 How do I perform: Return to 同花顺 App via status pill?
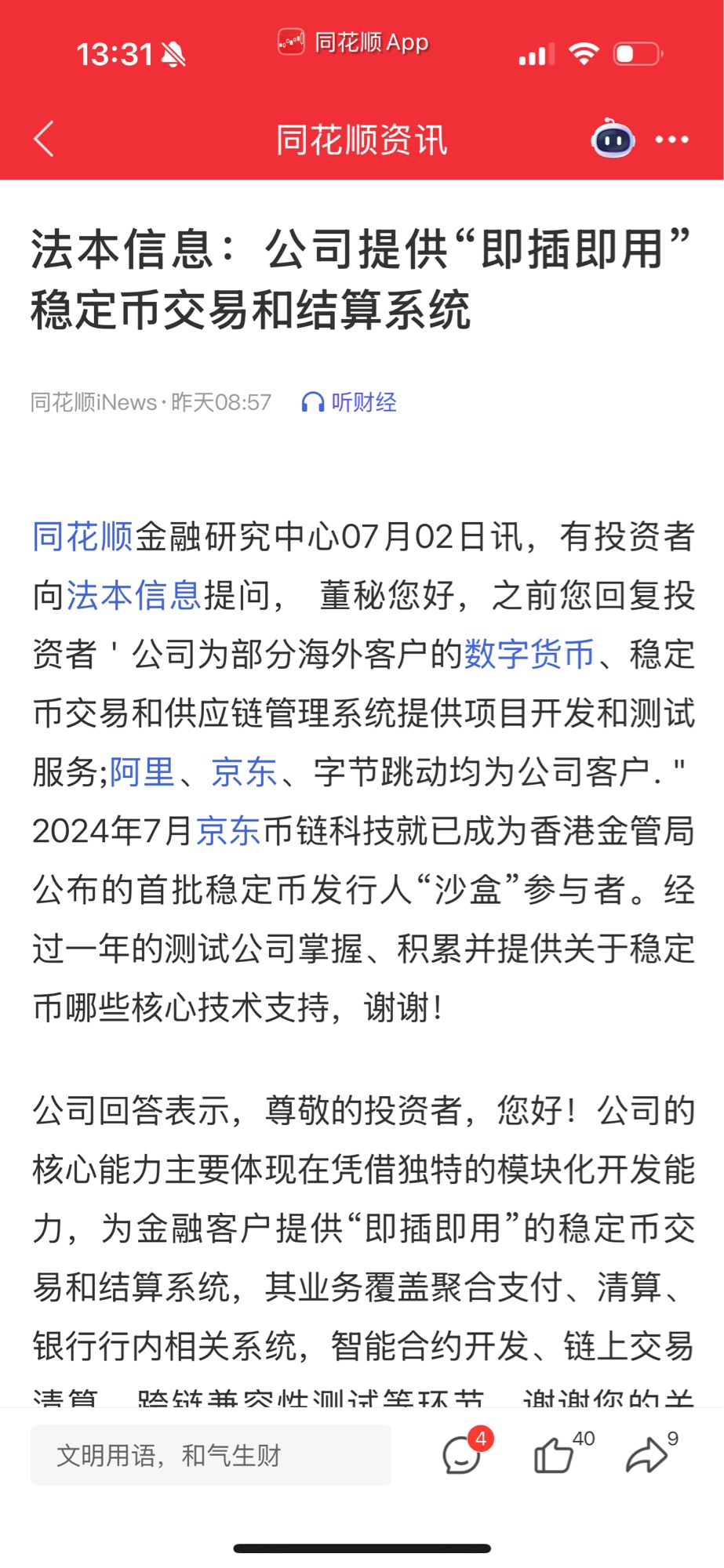[x=353, y=42]
